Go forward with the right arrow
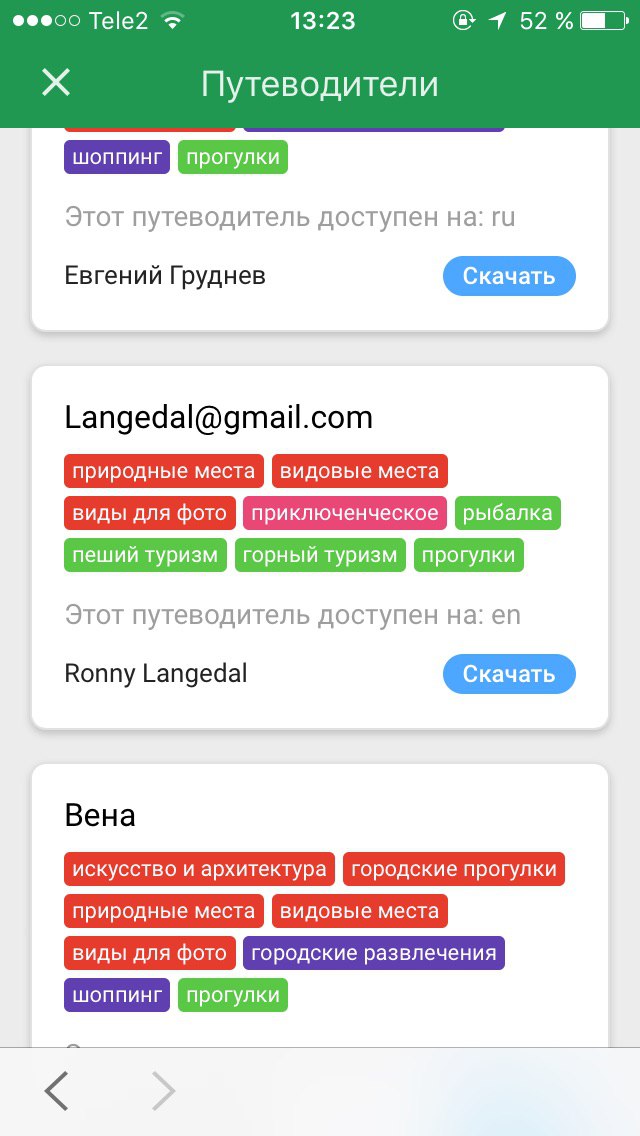This screenshot has height=1136, width=640. 164,1090
